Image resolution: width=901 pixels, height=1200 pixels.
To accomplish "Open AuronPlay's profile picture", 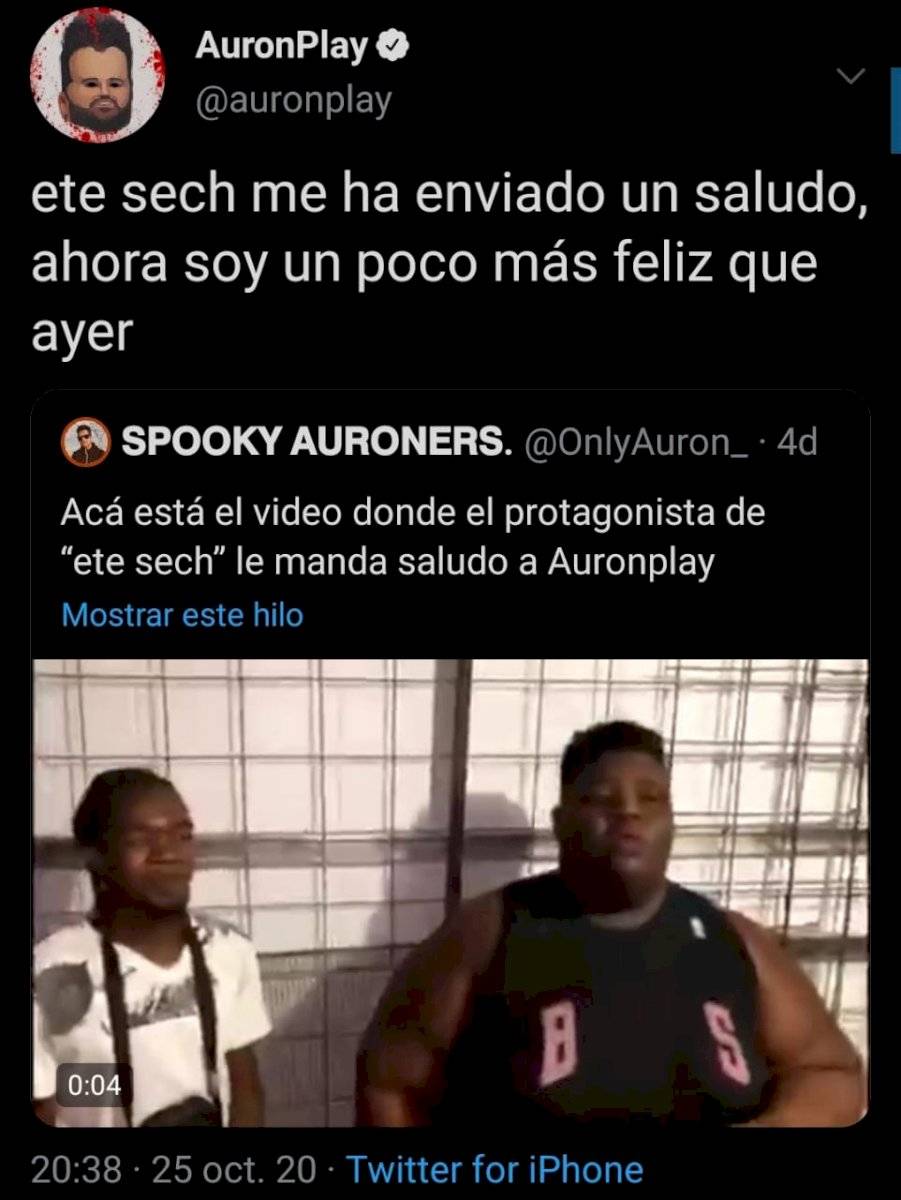I will click(96, 75).
